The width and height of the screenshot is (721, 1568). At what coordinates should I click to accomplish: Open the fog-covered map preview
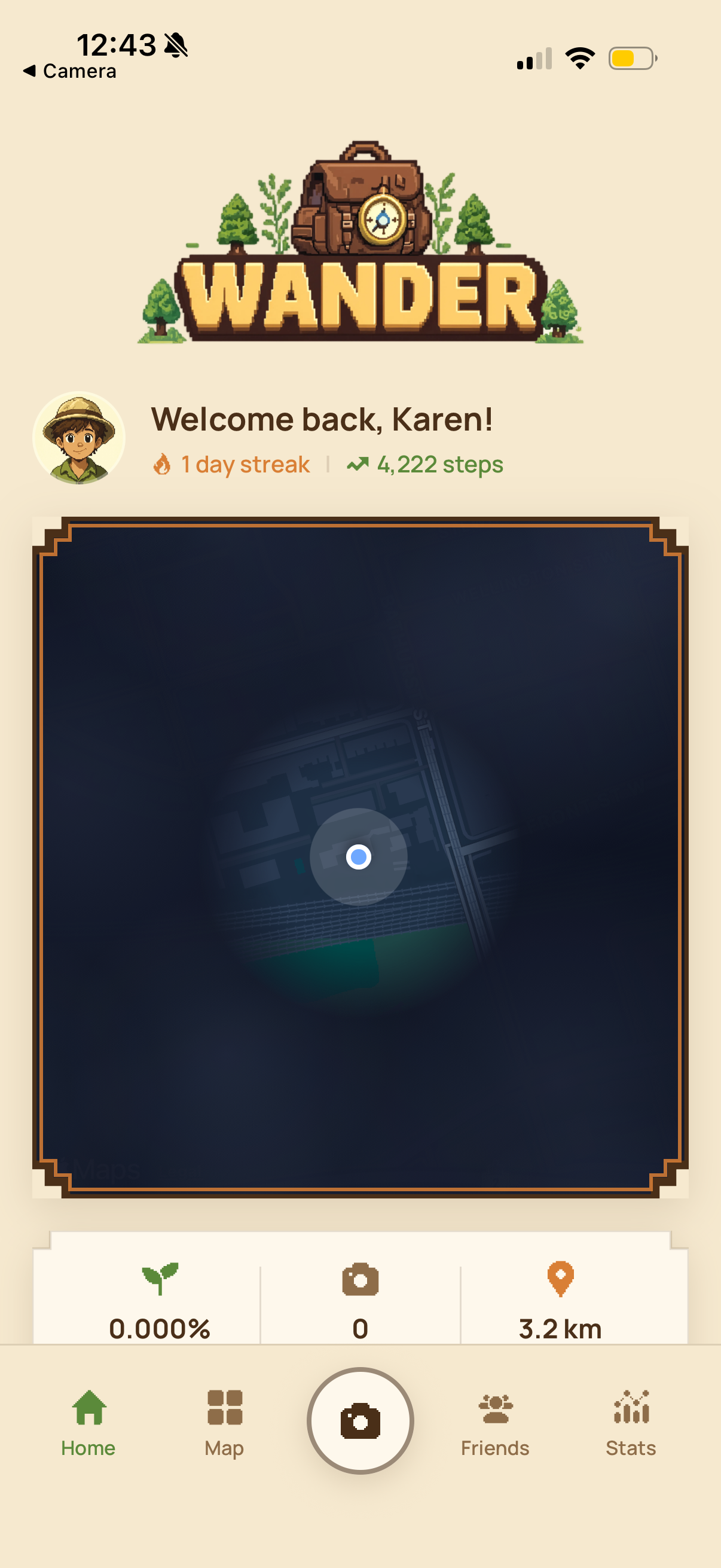click(360, 857)
